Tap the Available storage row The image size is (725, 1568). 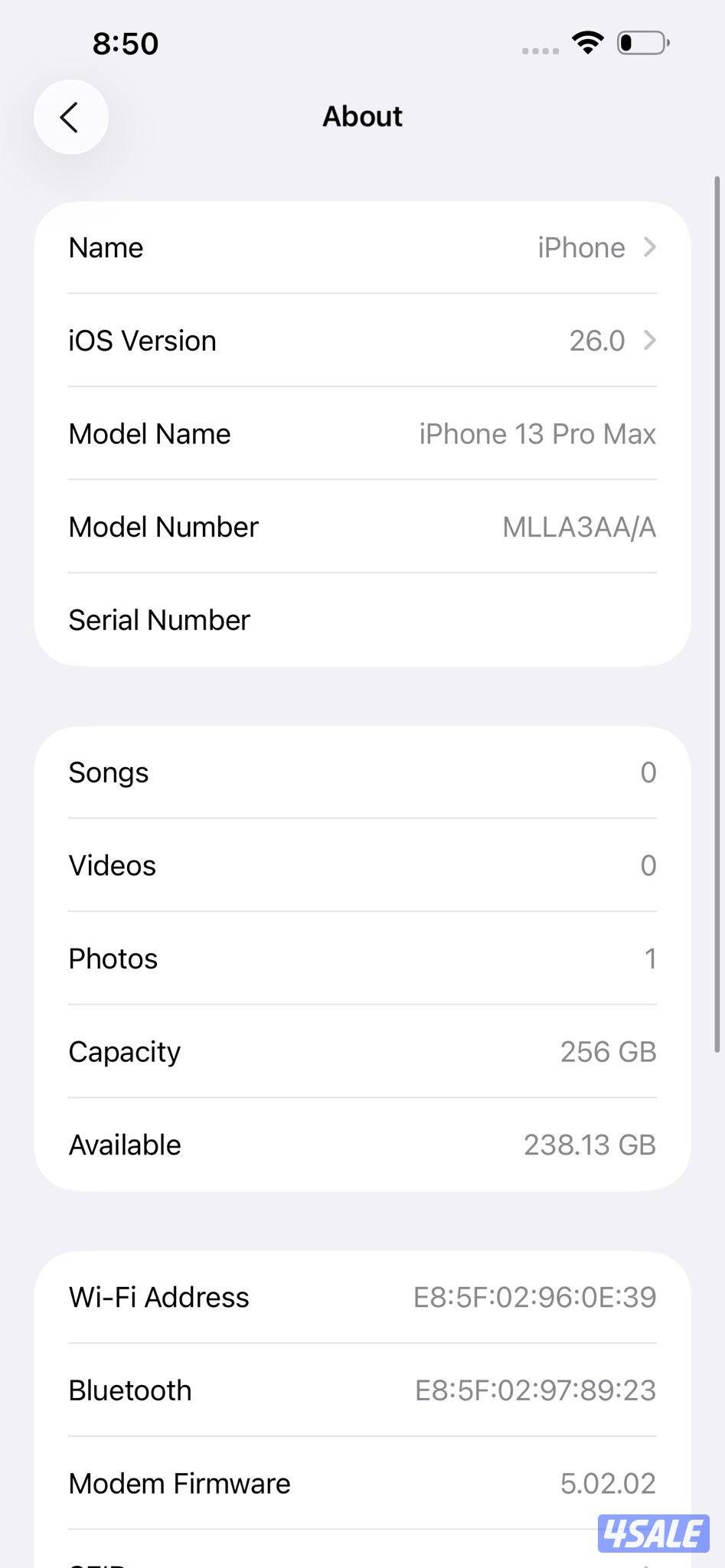(x=362, y=1145)
